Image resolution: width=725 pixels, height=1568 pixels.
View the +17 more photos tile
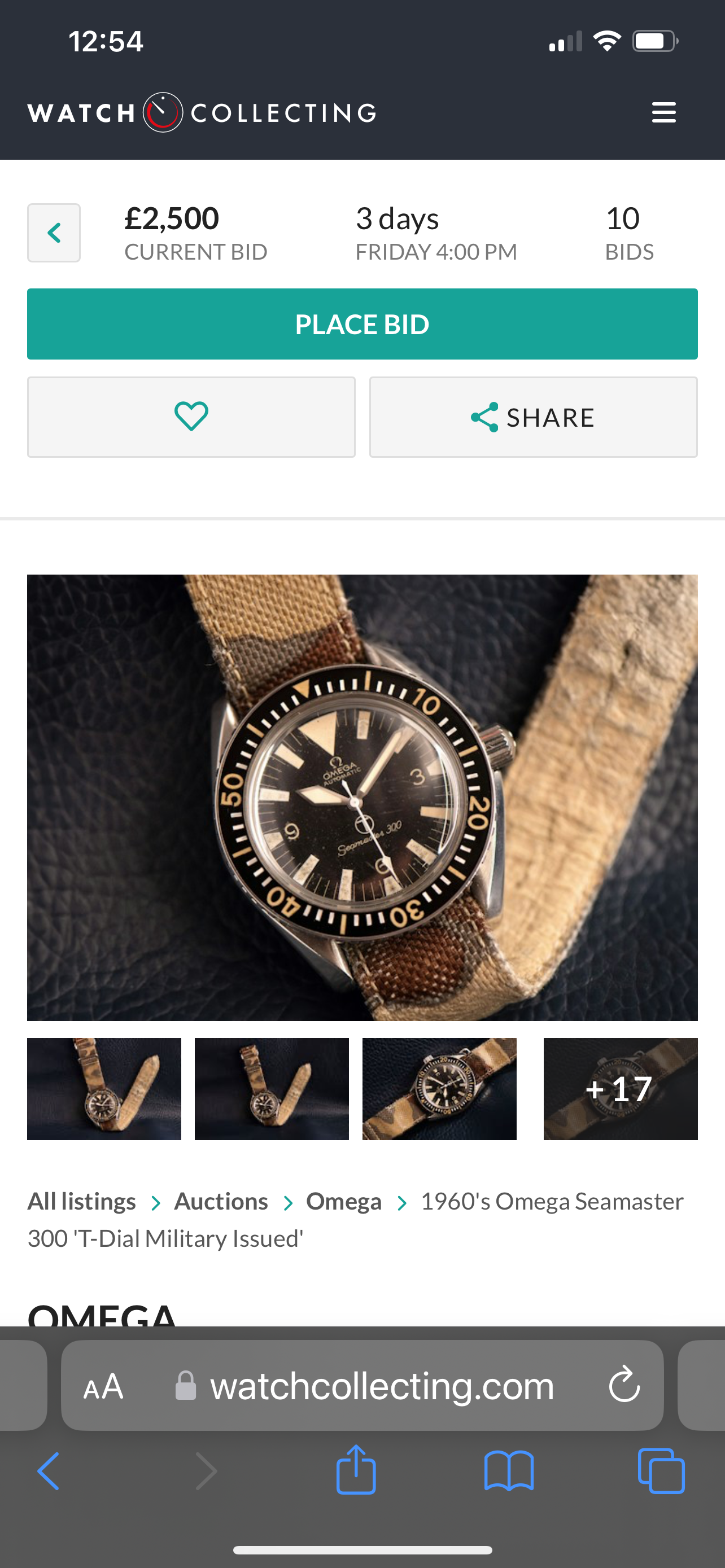[619, 1088]
